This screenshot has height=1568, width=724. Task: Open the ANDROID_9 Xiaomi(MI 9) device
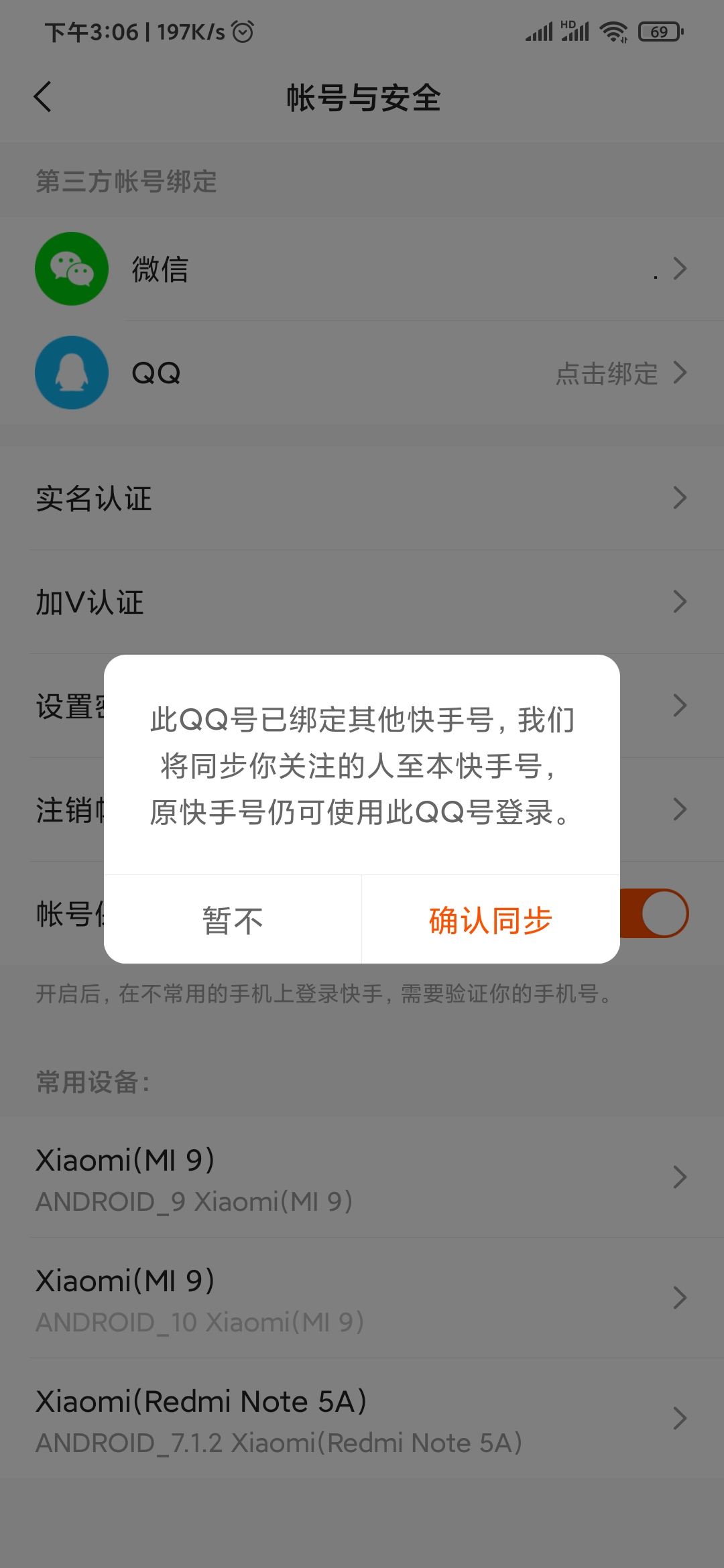[x=362, y=1178]
